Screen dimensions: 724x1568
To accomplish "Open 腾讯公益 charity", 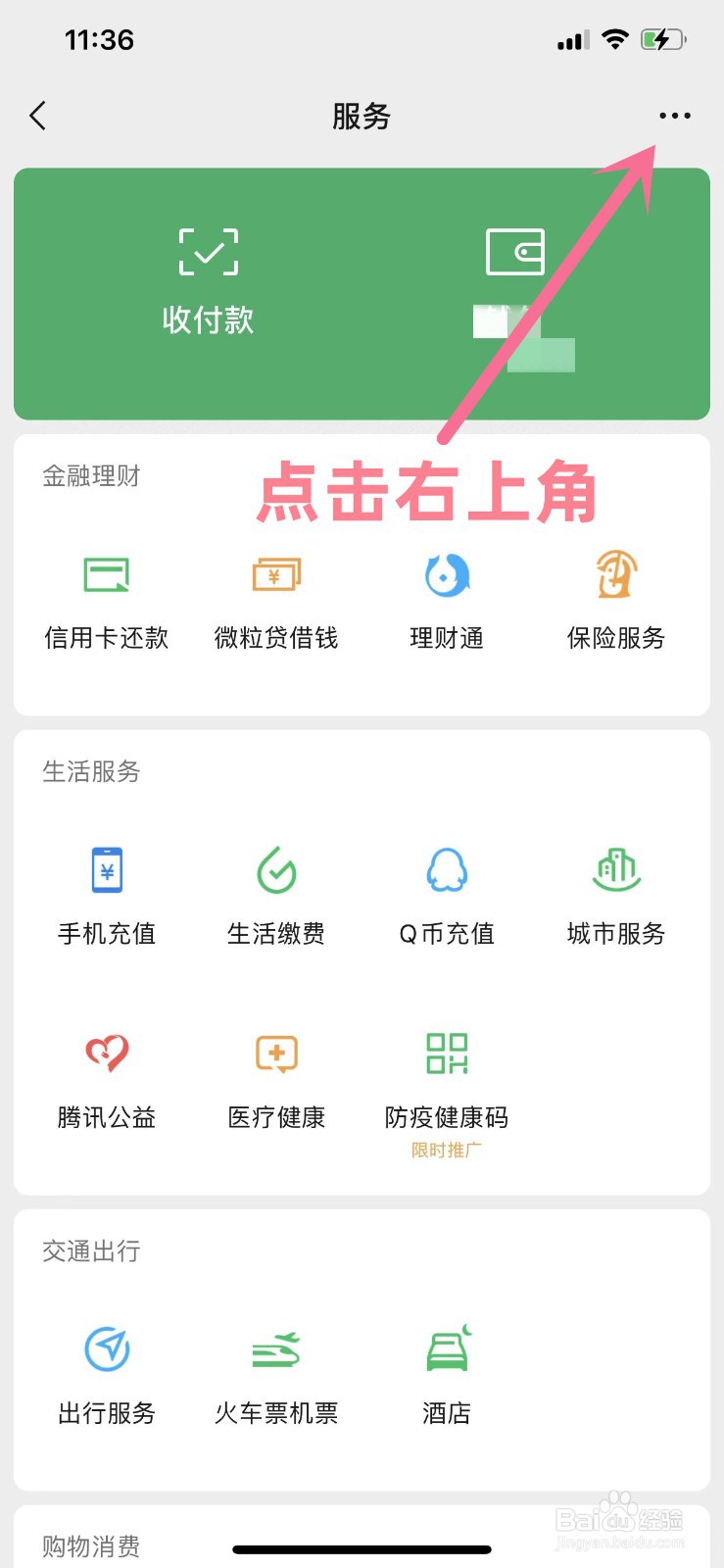I will click(107, 1078).
